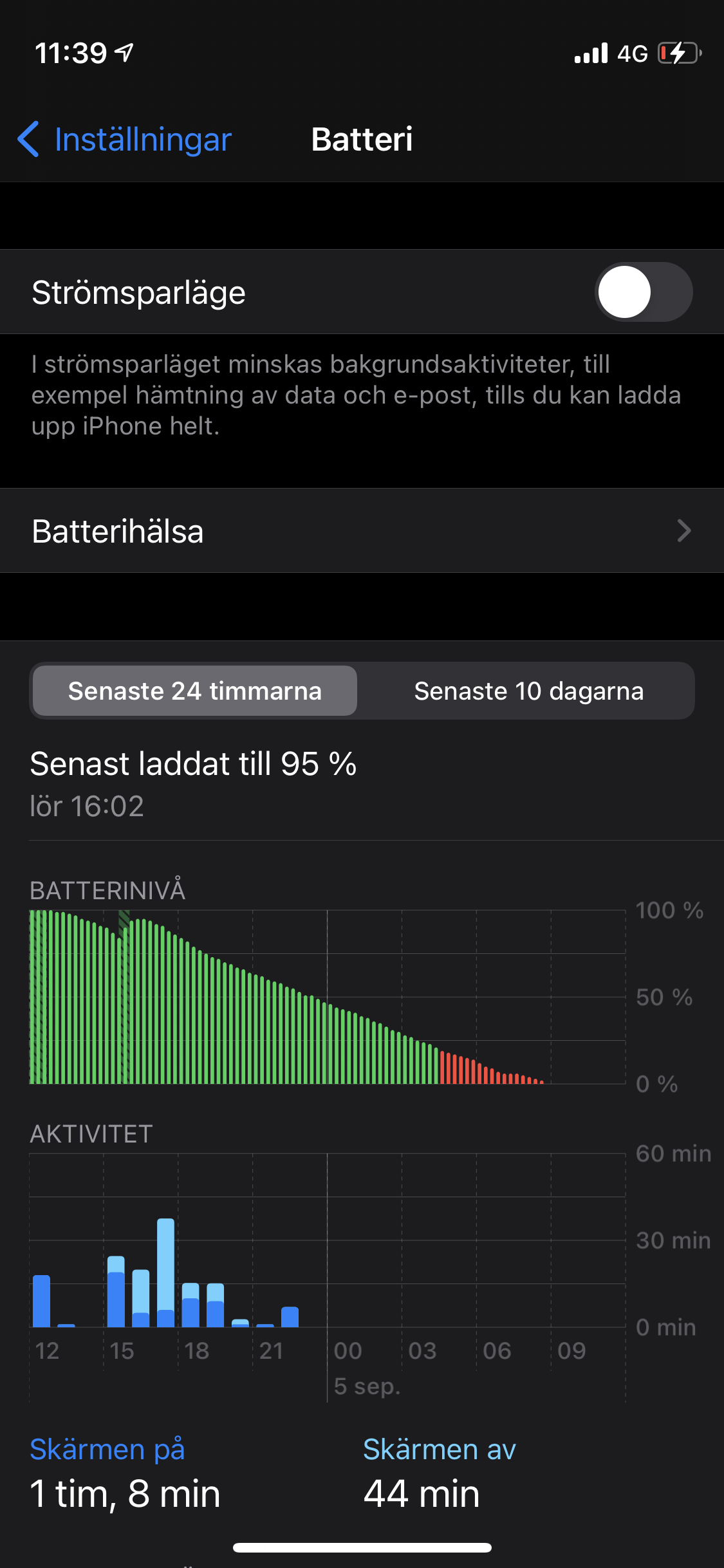
Task: Tap the Batteri title icon area
Action: (x=362, y=139)
